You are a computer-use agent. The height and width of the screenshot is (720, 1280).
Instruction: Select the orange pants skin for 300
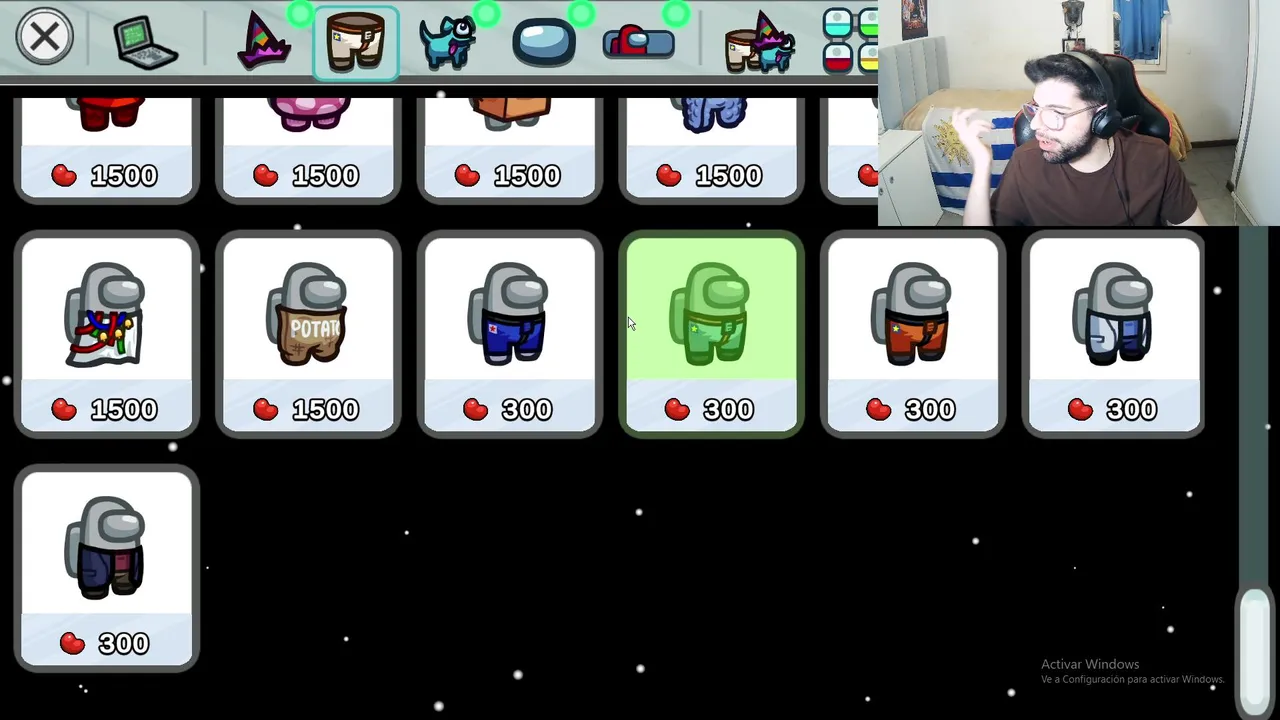912,335
